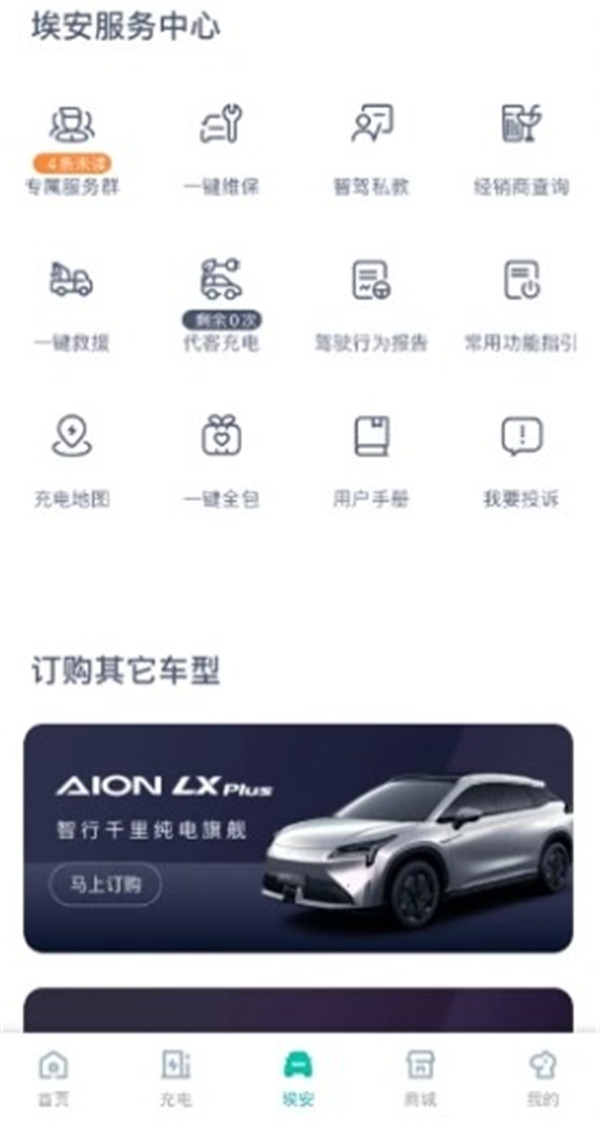The image size is (600, 1122).
Task: Switch to the 商城 mall tab
Action: 420,1078
